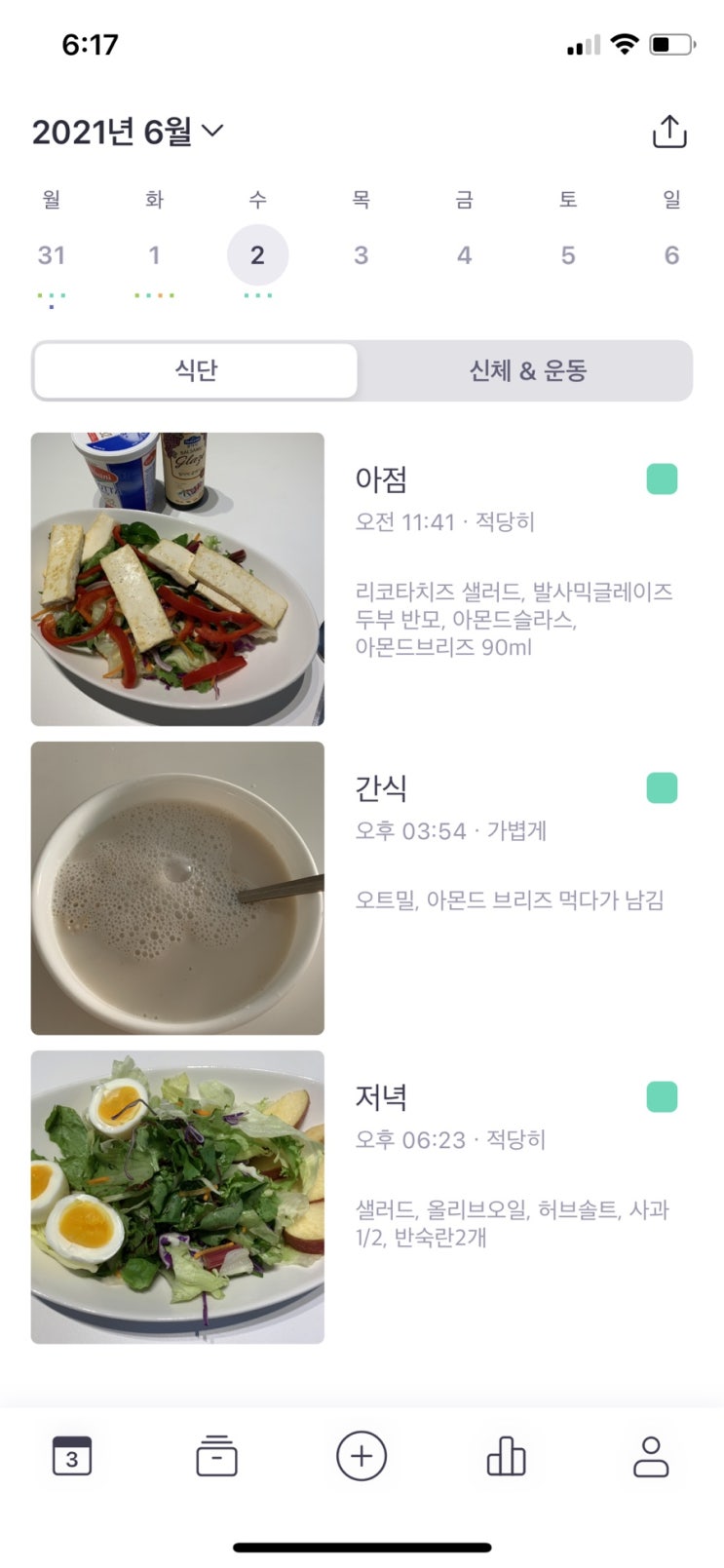Open the 저녁 salad entry
Viewport: 724px width, 1568px height.
pyautogui.click(x=361, y=1197)
